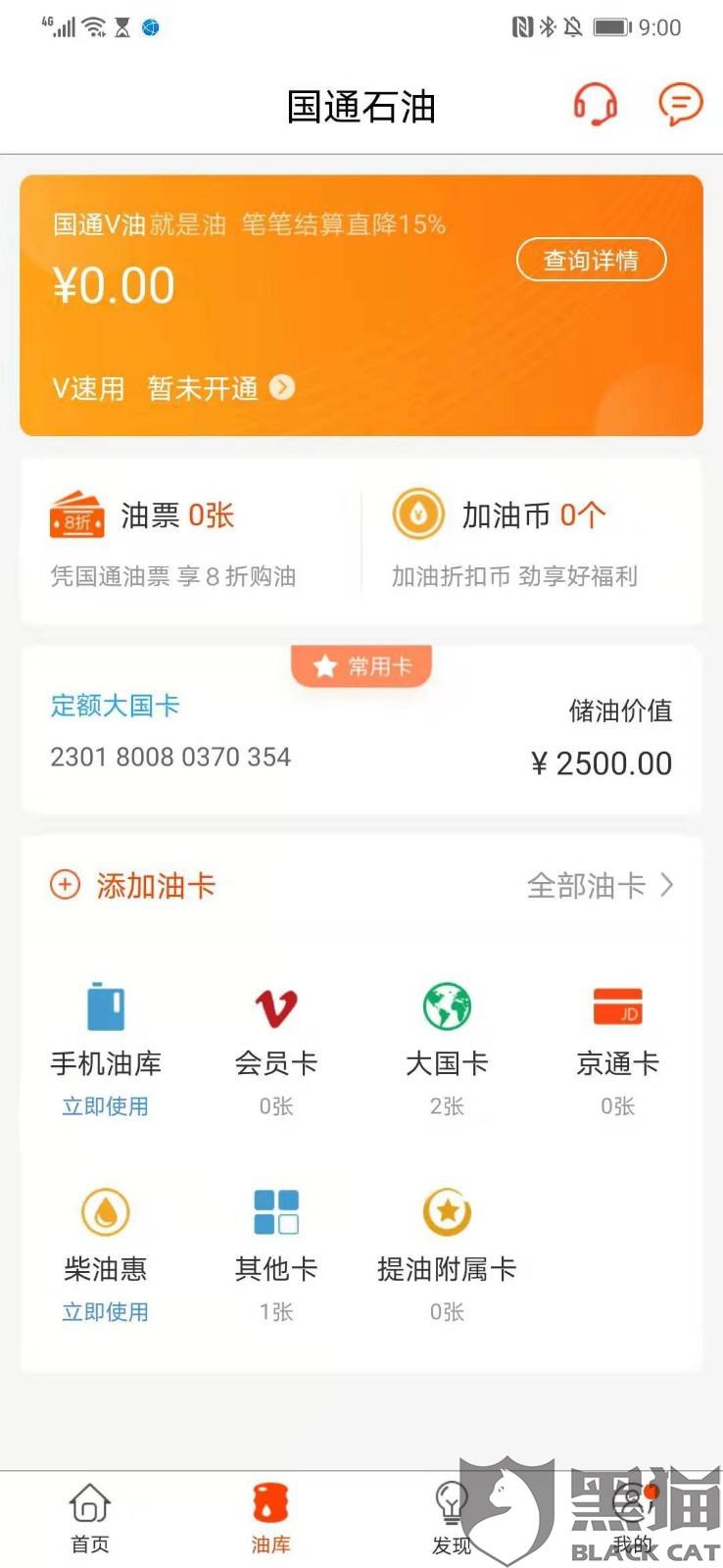This screenshot has height=1568, width=723.
Task: Switch to the 我的 tab
Action: point(633,1518)
